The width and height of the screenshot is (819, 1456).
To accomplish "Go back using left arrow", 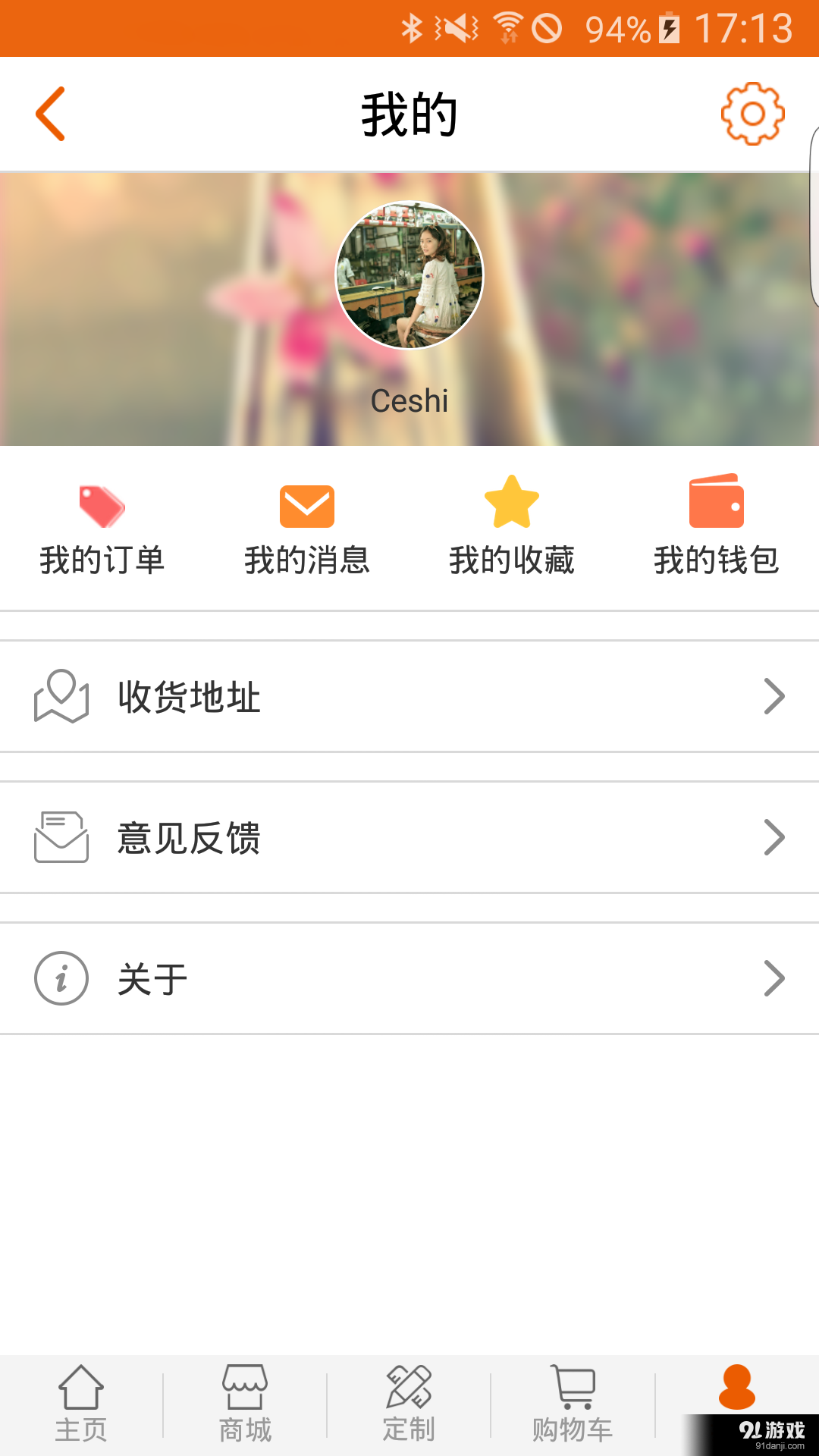I will [50, 113].
